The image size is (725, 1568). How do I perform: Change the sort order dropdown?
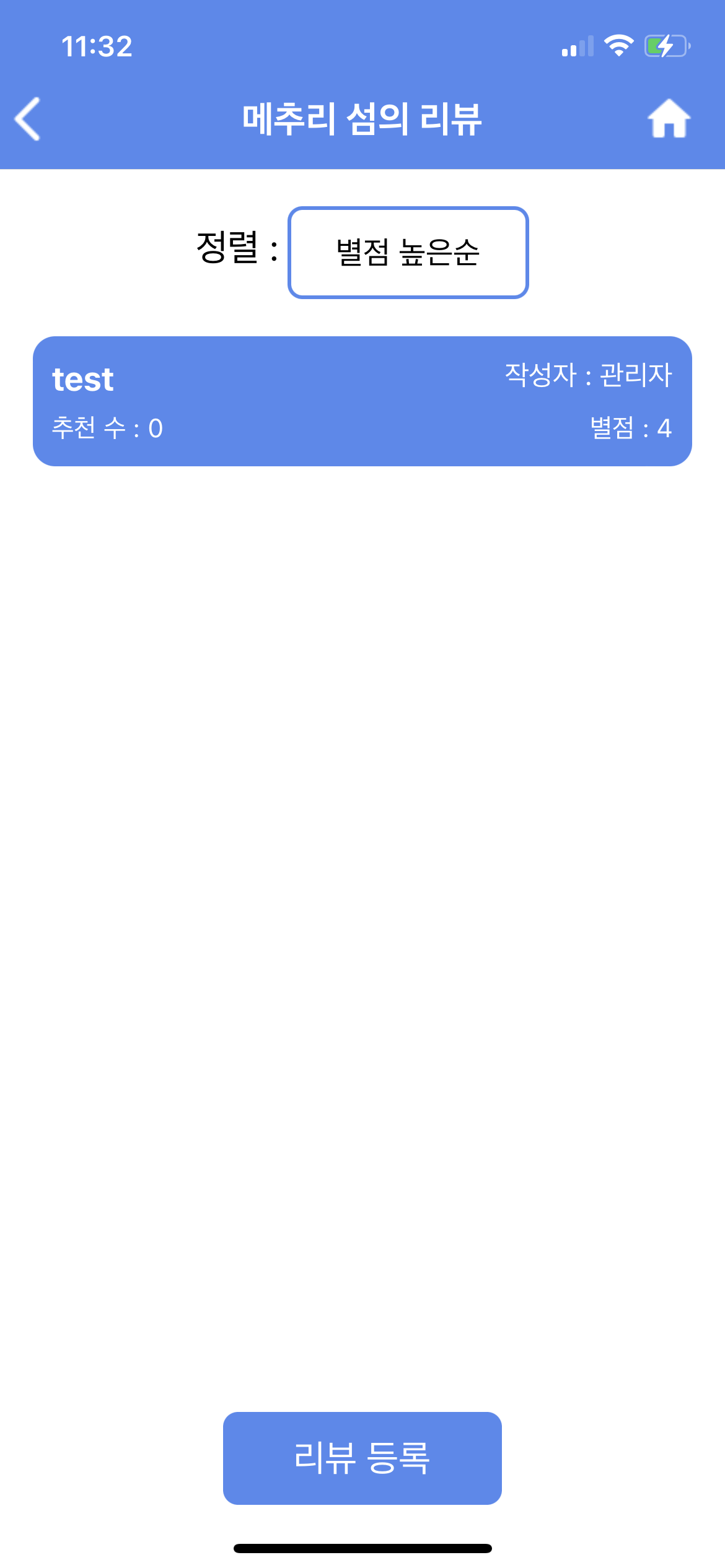408,251
